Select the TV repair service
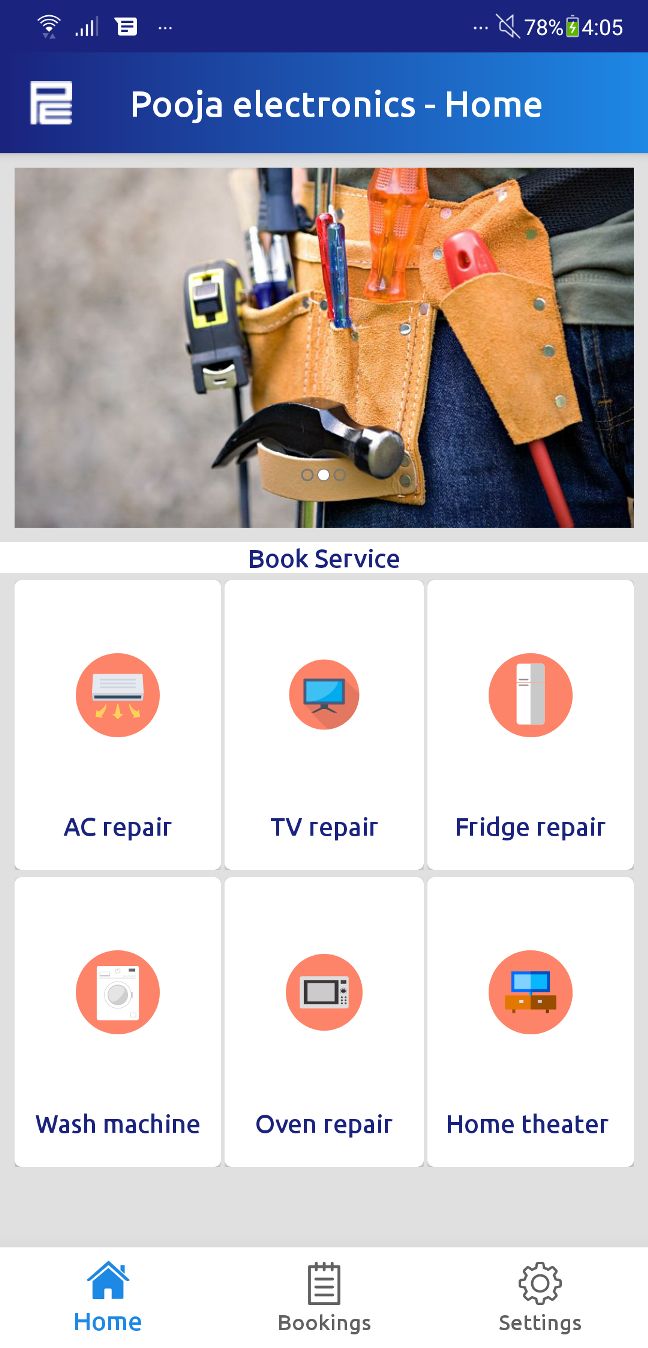 coord(324,725)
